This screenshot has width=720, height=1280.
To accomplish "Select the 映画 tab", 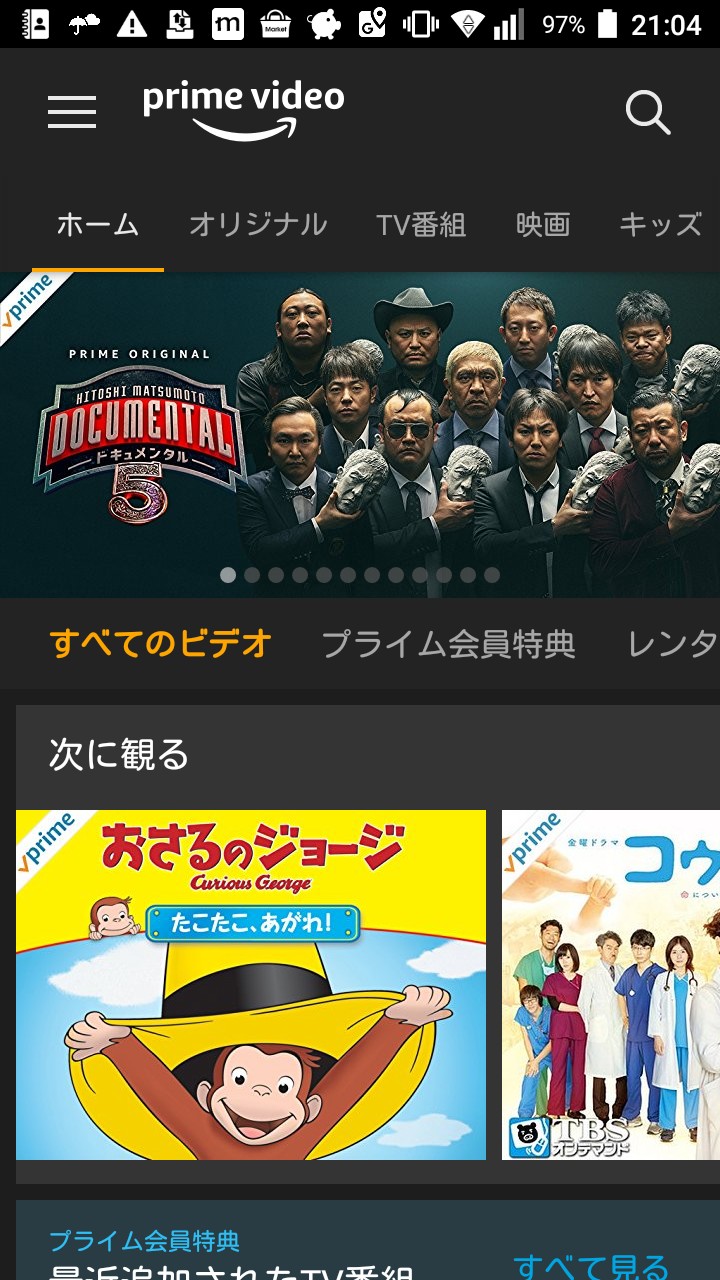I will point(543,224).
